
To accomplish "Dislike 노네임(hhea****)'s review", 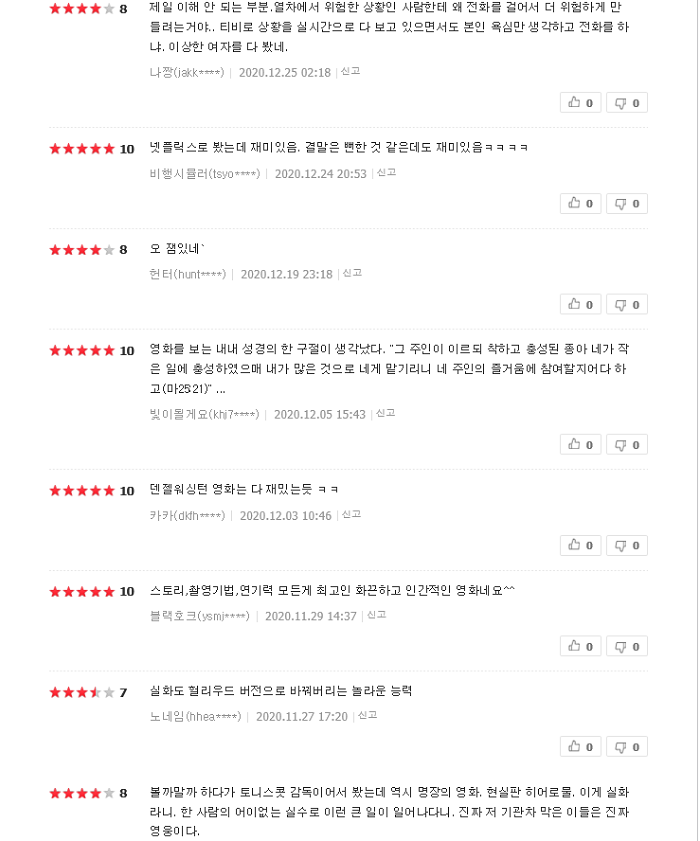I will click(627, 747).
